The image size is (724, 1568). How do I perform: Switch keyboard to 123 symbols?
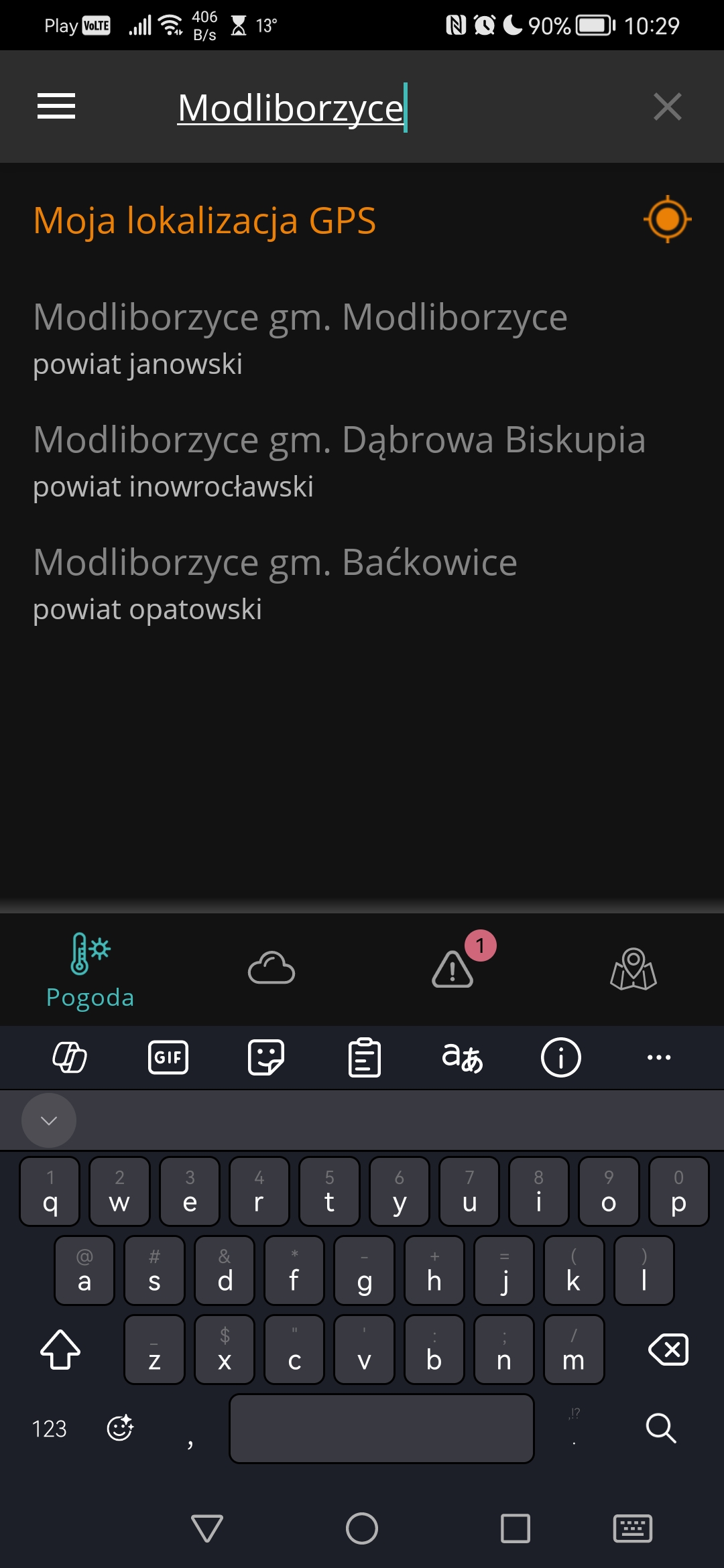point(50,1429)
